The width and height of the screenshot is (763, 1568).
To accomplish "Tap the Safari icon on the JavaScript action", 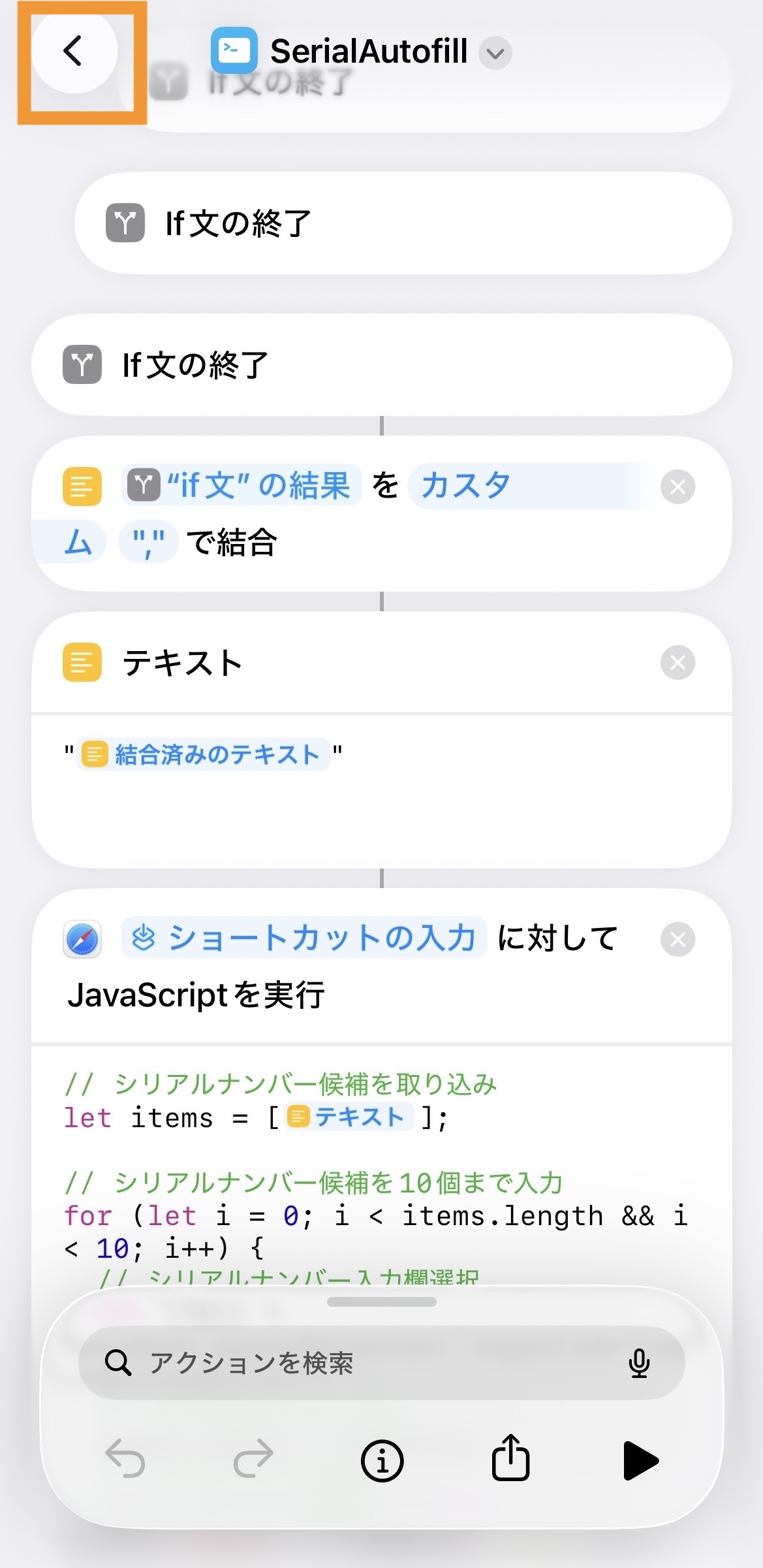I will (x=81, y=939).
